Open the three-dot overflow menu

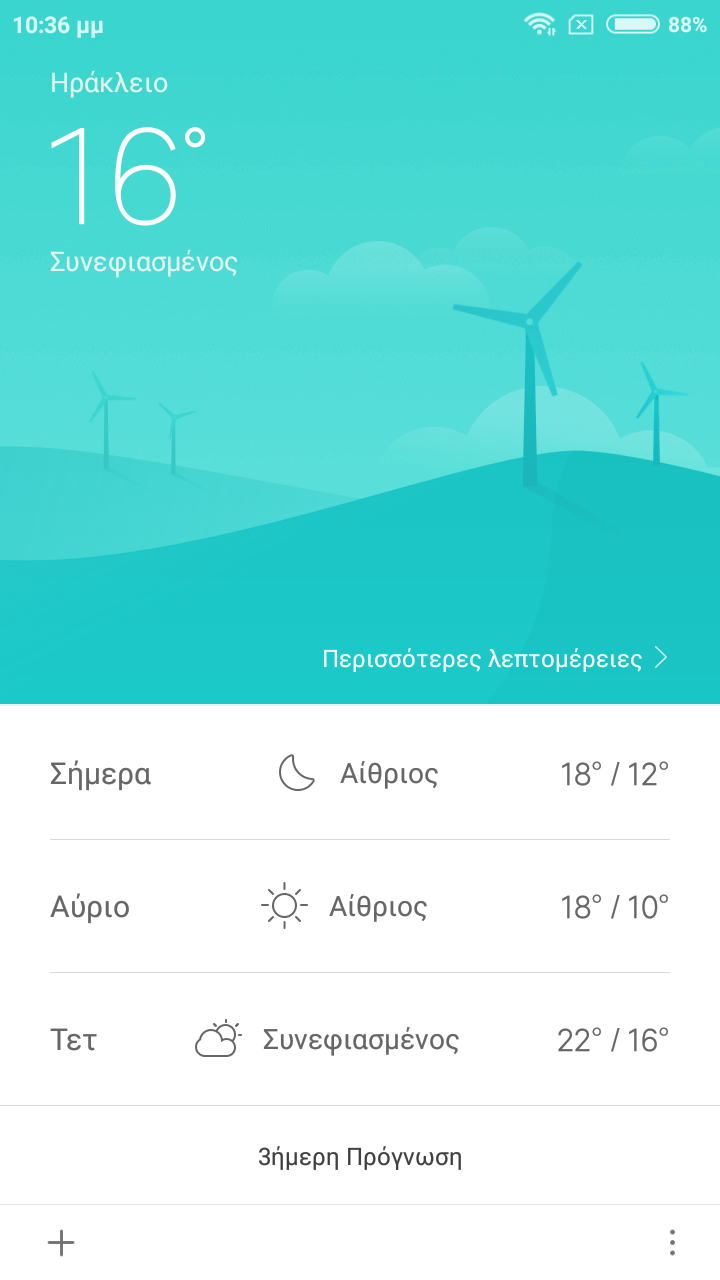[x=672, y=1243]
